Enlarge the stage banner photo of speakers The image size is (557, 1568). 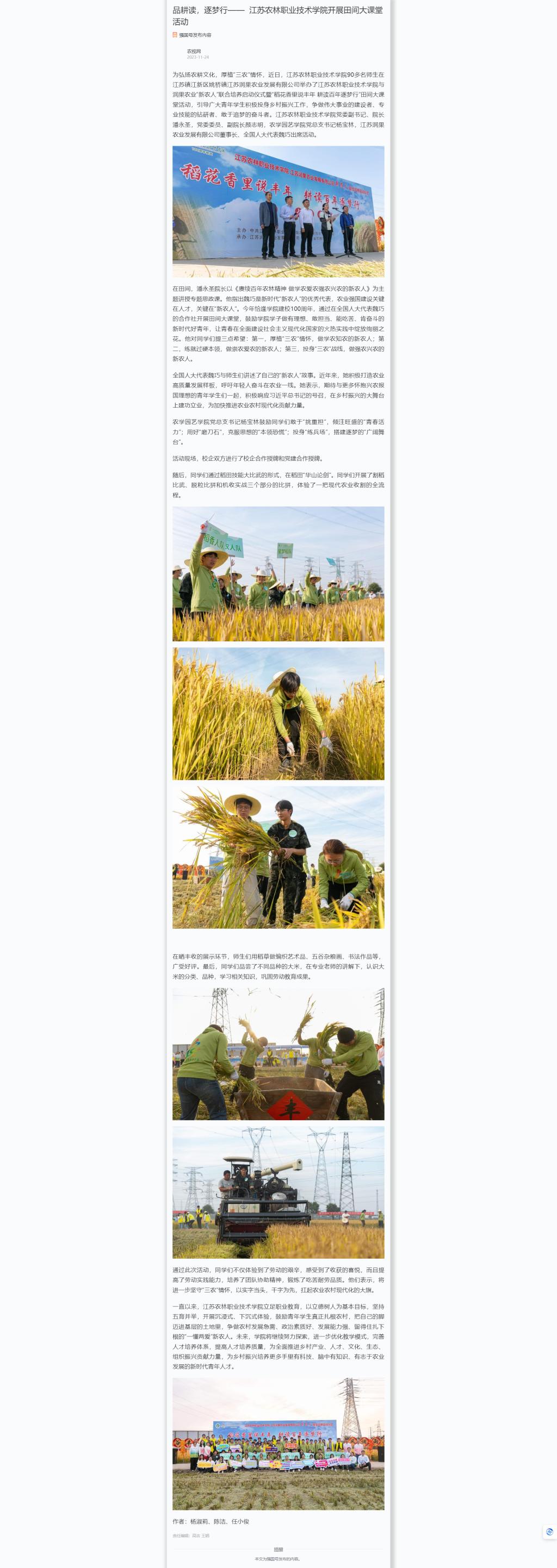[x=278, y=211]
